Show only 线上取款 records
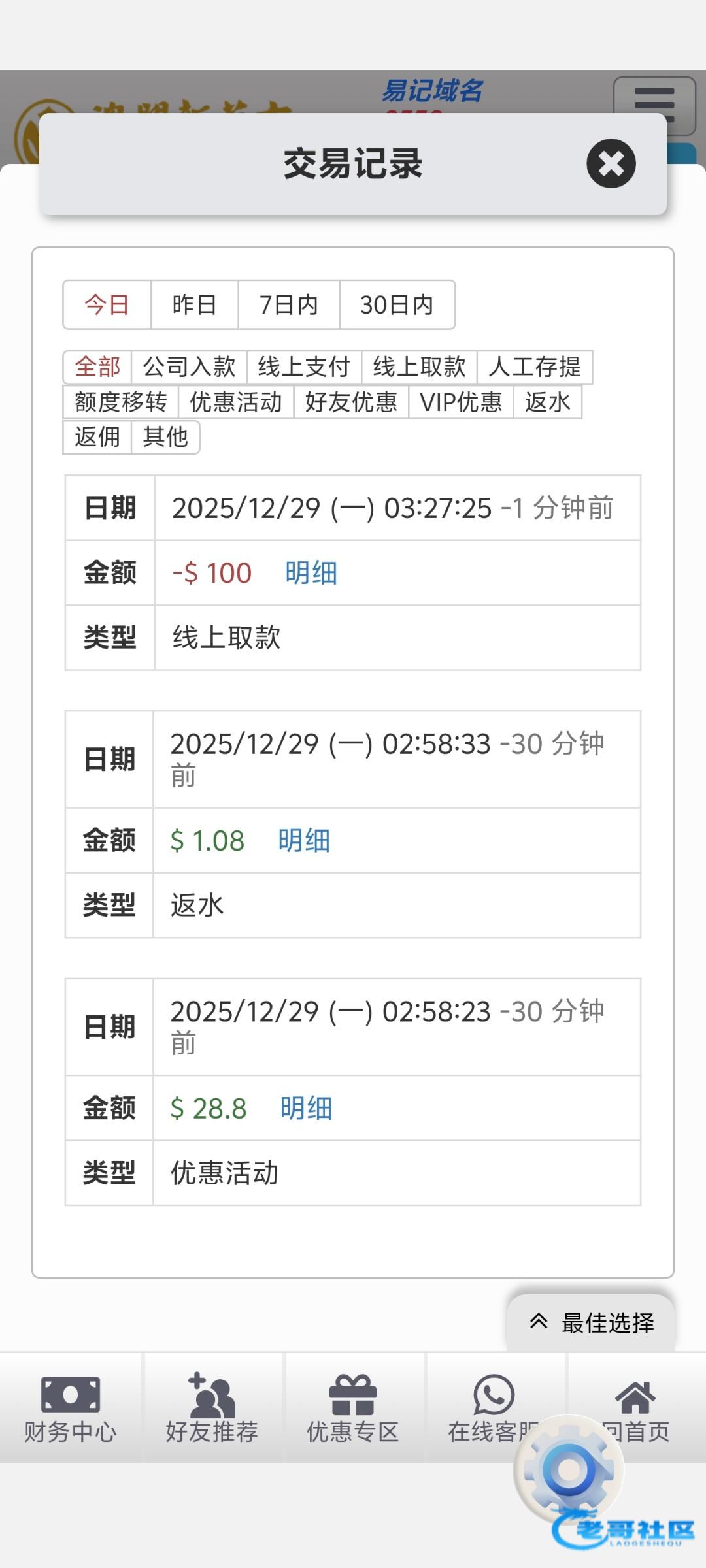 click(419, 367)
